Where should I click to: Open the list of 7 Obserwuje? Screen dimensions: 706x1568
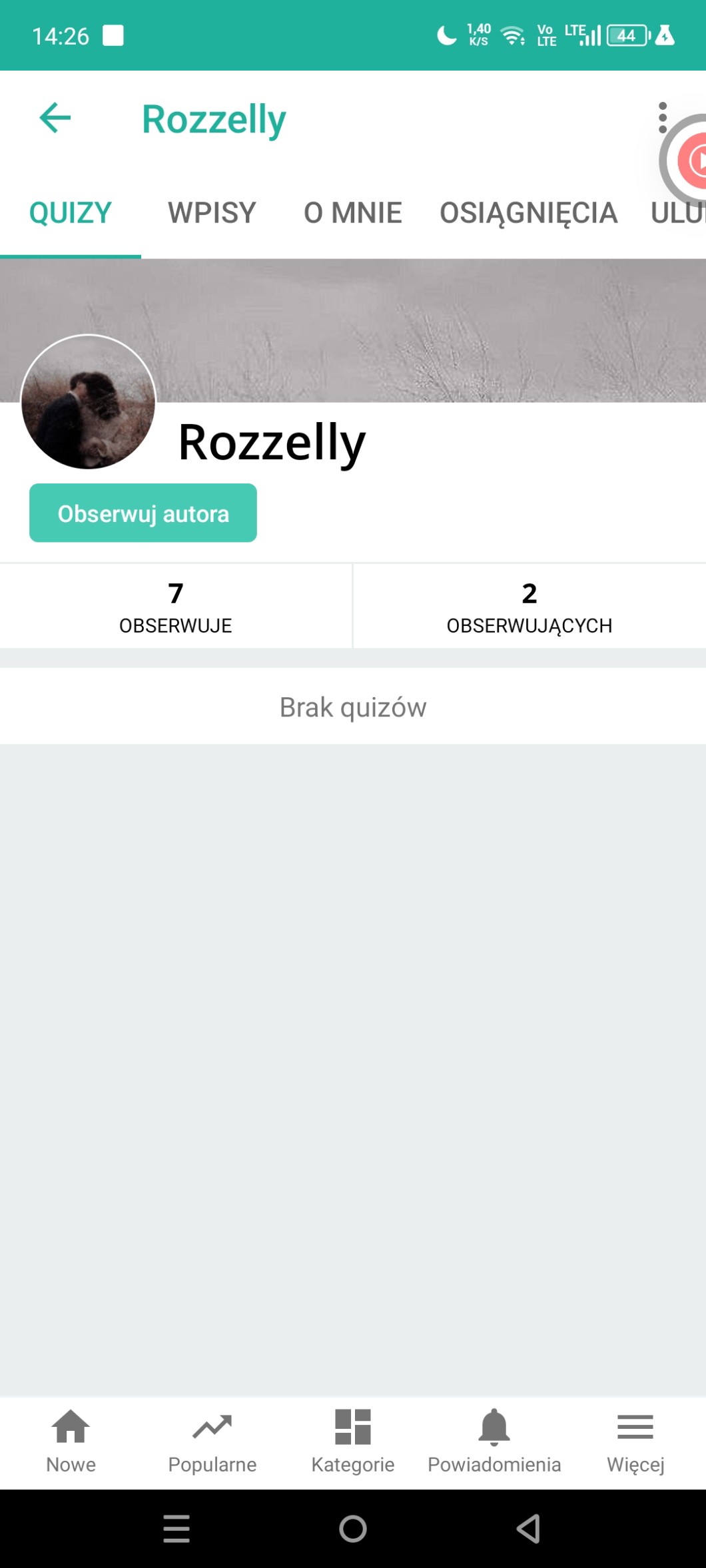[176, 606]
